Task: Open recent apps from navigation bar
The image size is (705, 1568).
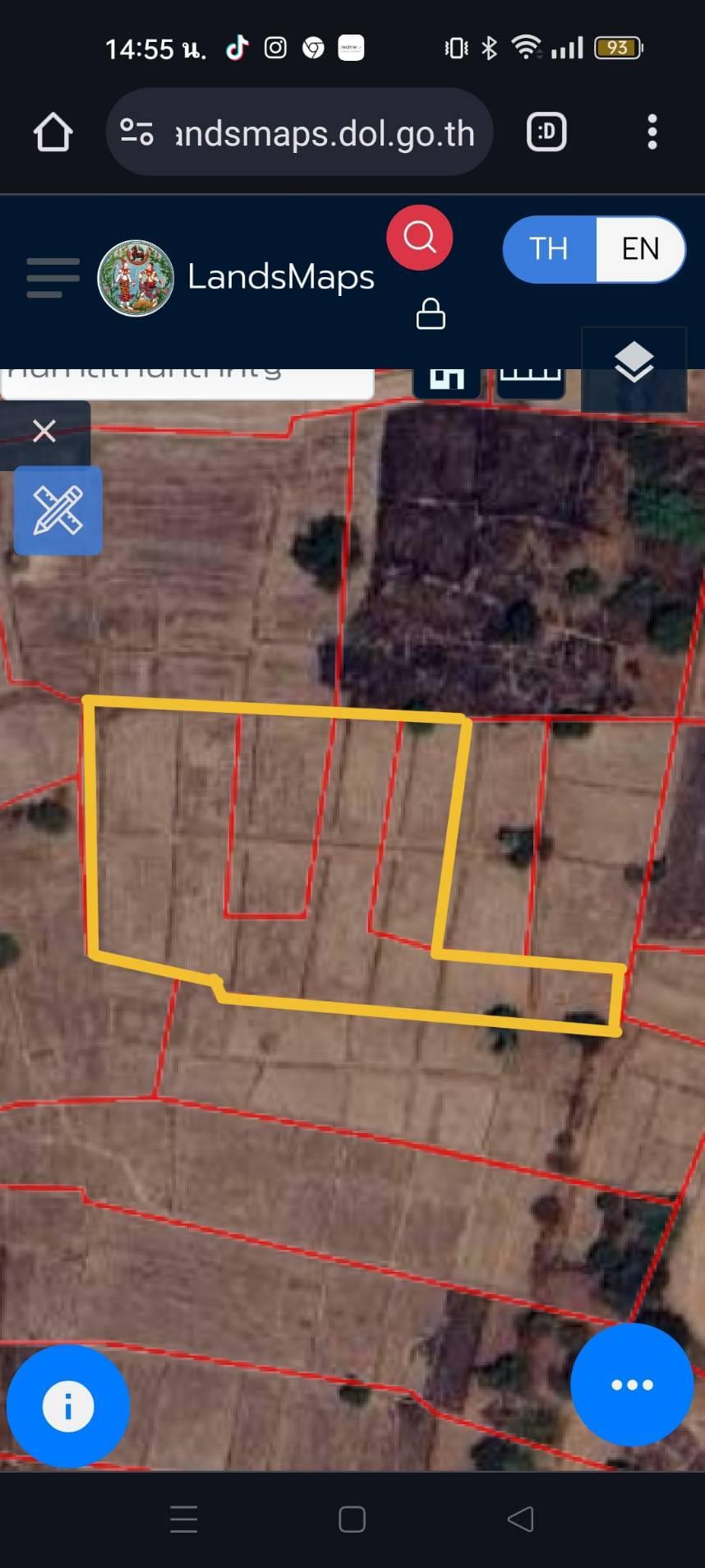Action: [183, 1519]
